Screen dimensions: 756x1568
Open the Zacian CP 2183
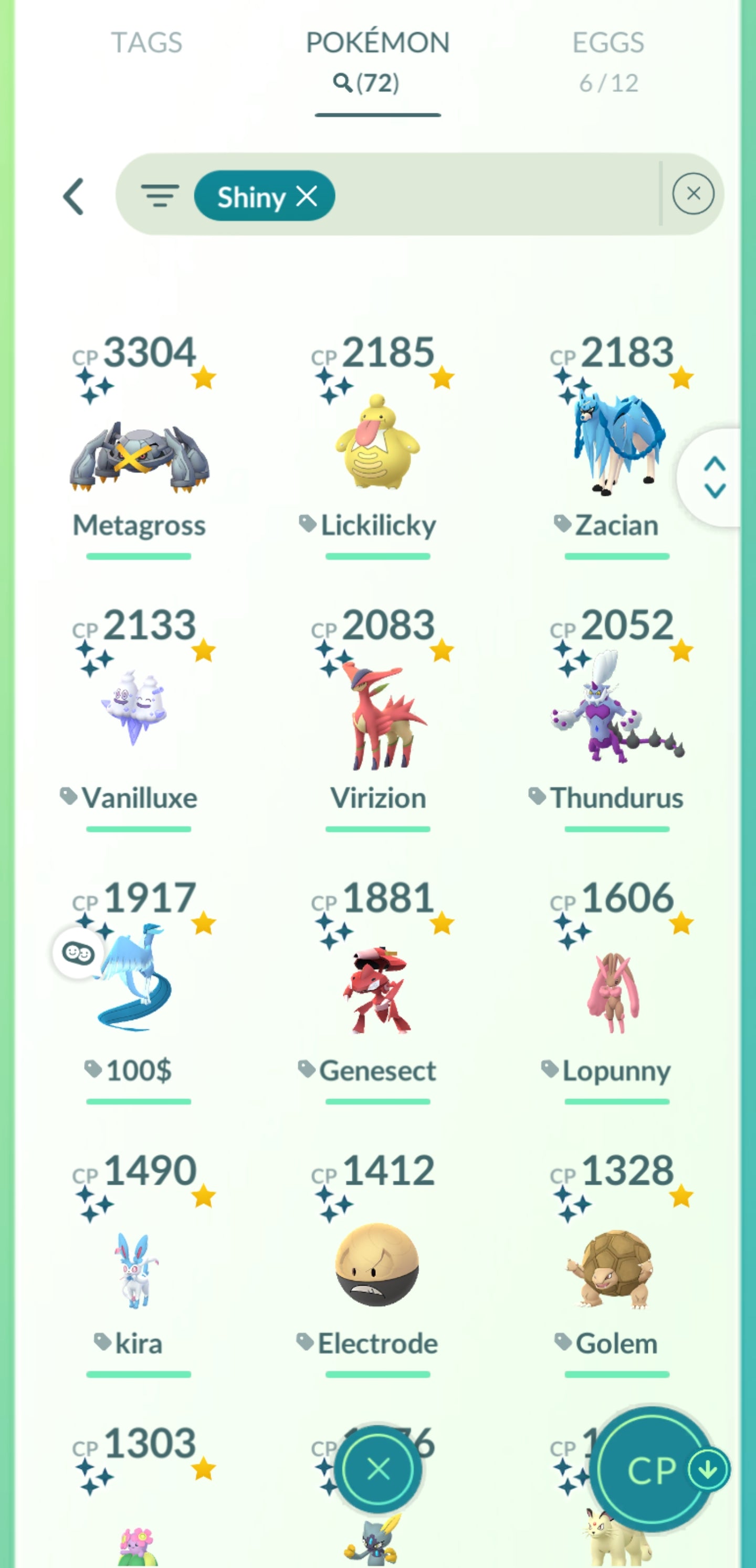click(x=616, y=444)
